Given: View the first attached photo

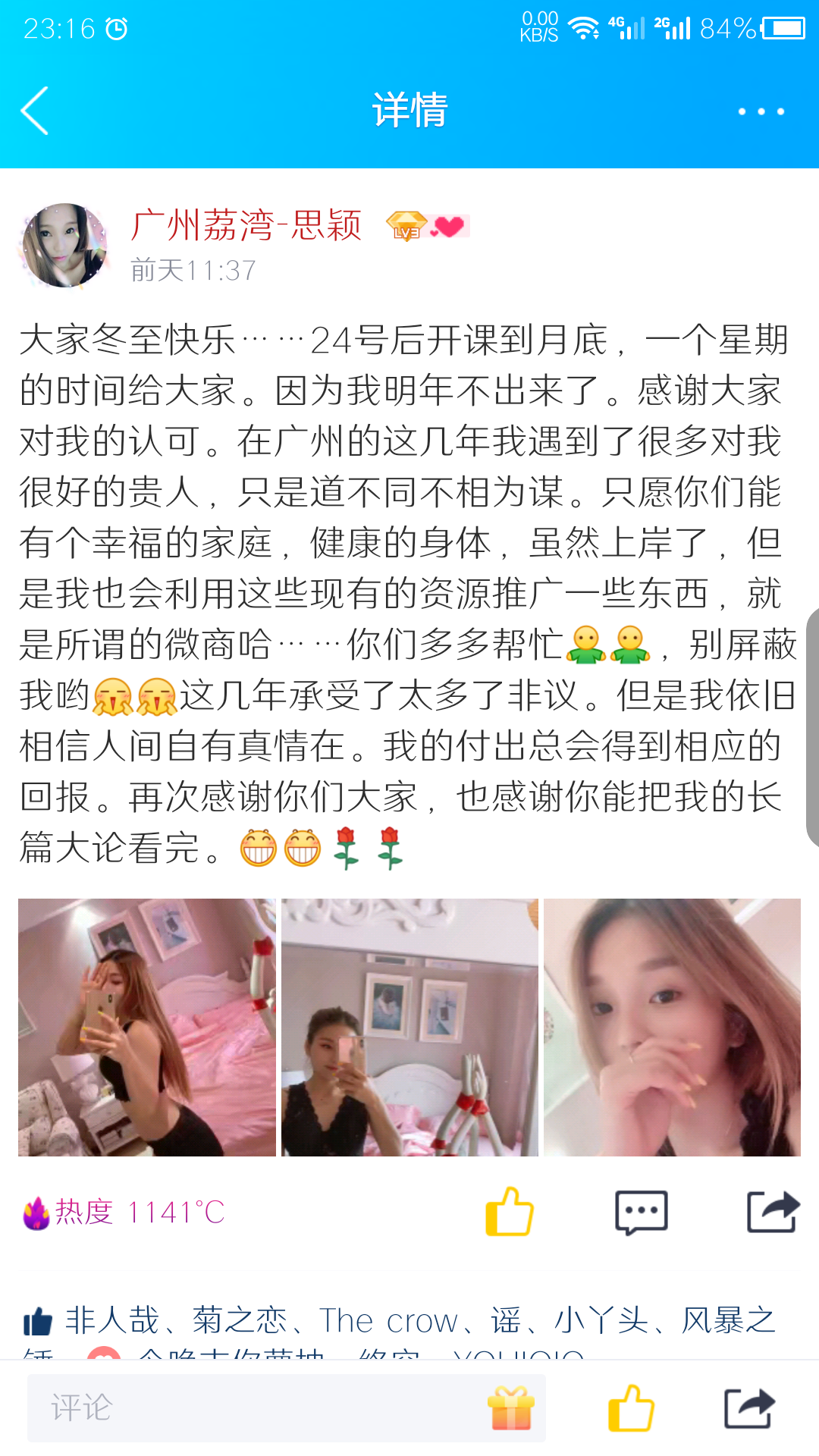Looking at the screenshot, I should coord(147,1028).
